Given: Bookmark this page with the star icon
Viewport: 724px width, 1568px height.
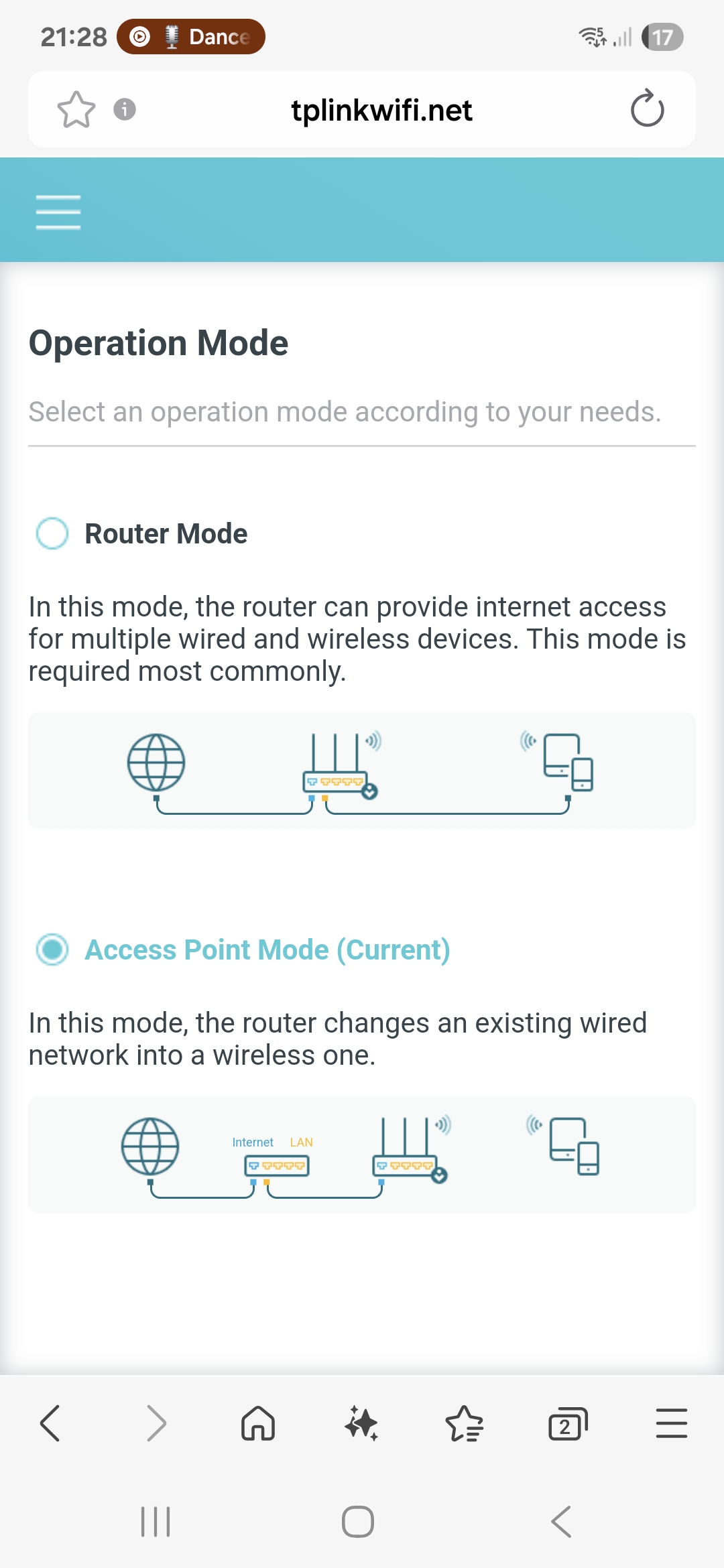Looking at the screenshot, I should click(76, 110).
